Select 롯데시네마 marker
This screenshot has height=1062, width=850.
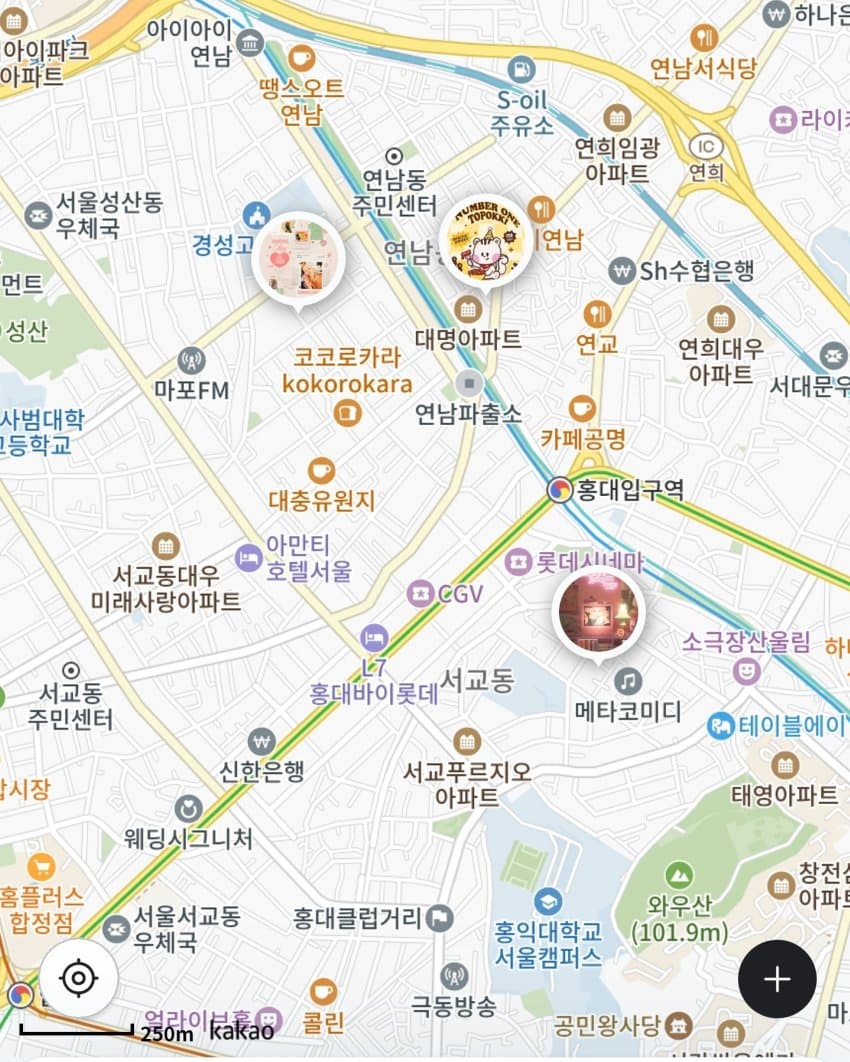tap(518, 561)
